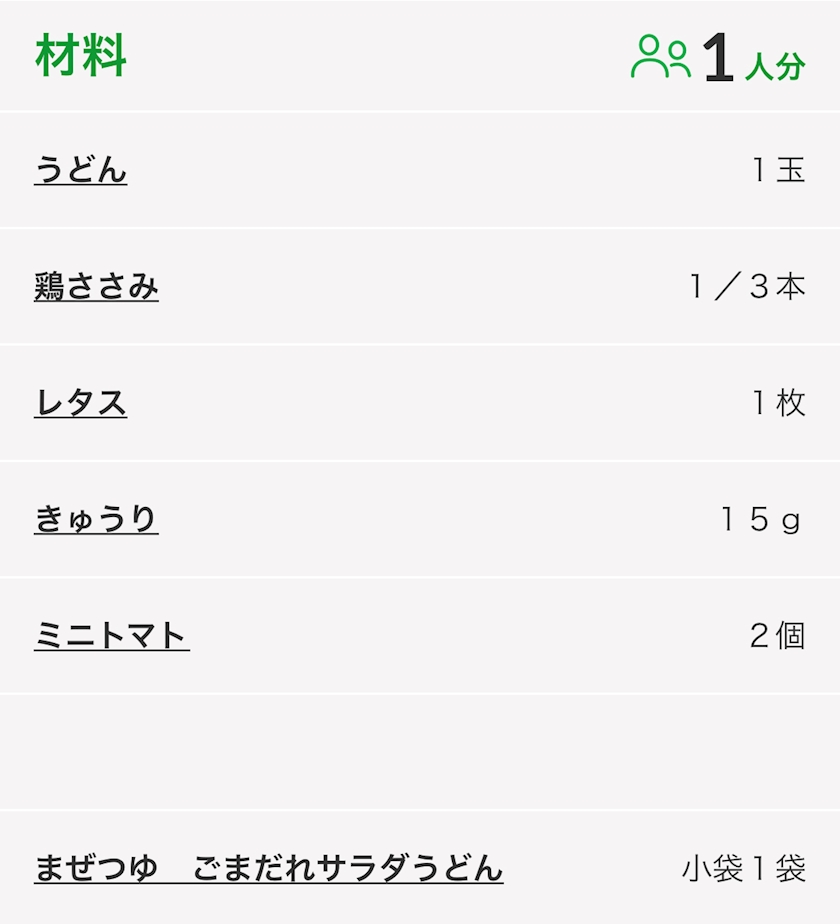
Task: Open the レタス ingredient link
Action: [x=81, y=403]
